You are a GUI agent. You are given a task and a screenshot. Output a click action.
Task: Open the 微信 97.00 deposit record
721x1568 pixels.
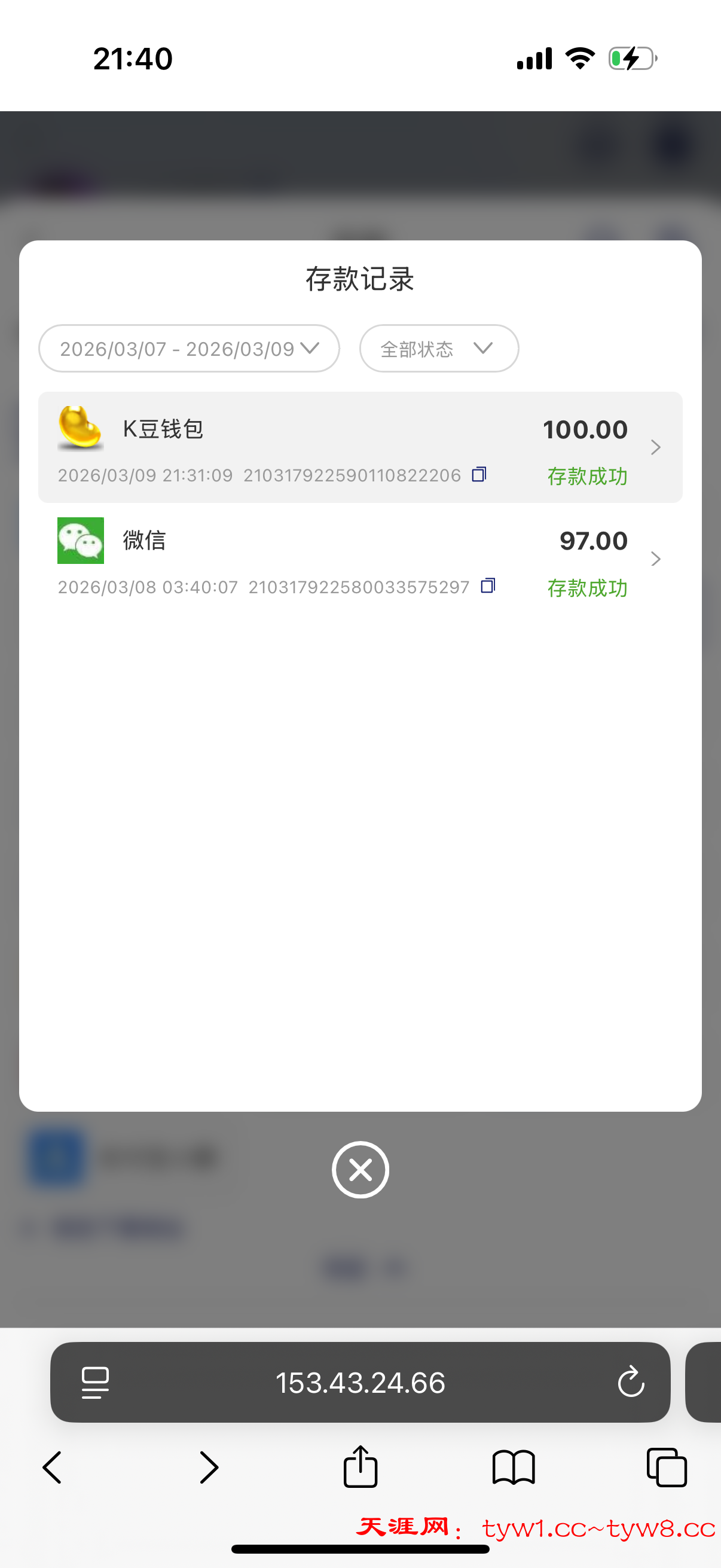(359, 559)
